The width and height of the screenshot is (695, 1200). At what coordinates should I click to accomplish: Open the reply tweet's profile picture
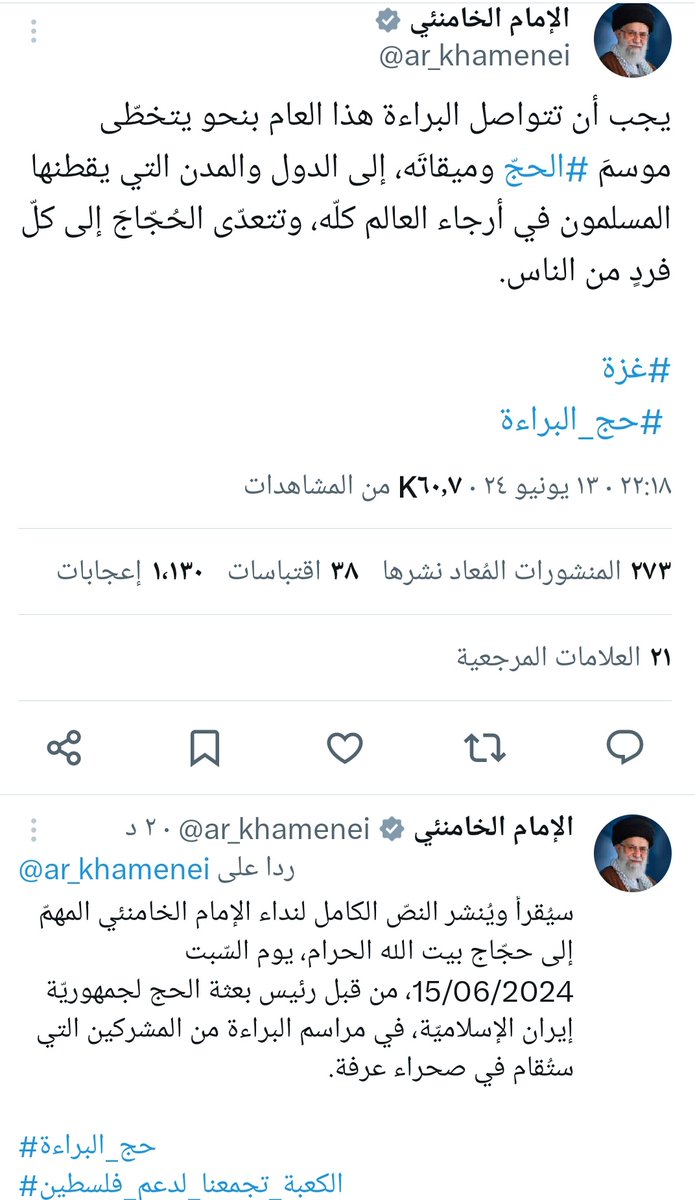632,854
